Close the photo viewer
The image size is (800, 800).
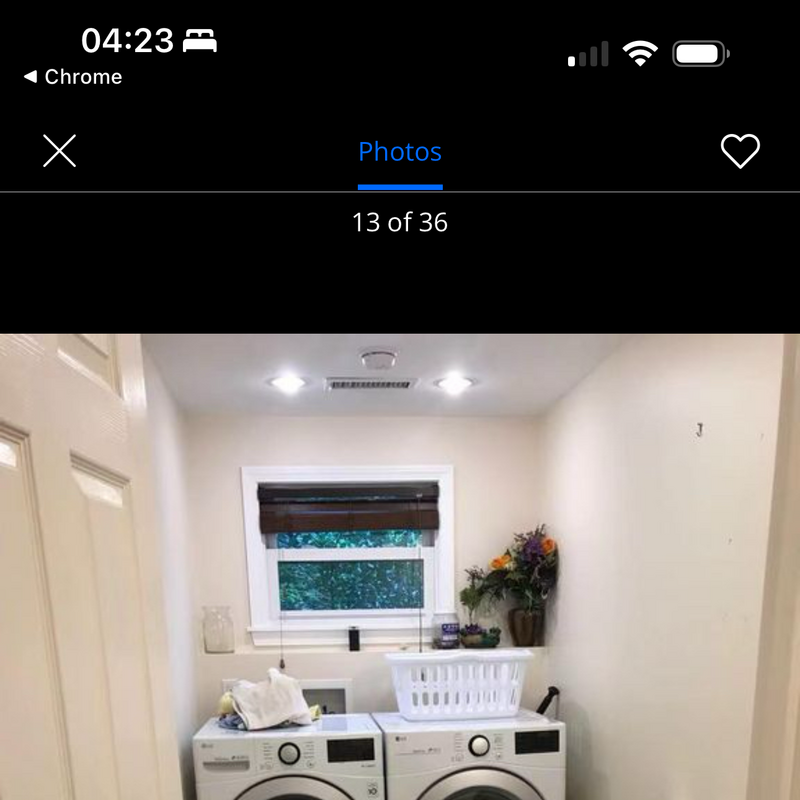(x=60, y=151)
